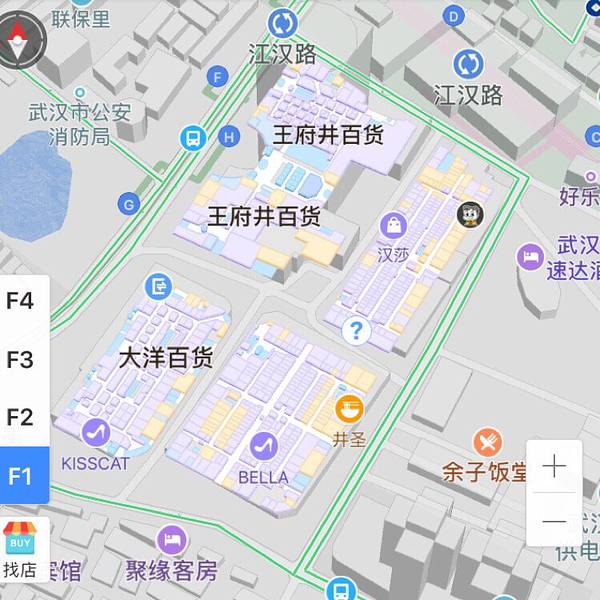Select the 井圣 restaurant marker
Screen dimensions: 600x600
(x=349, y=408)
